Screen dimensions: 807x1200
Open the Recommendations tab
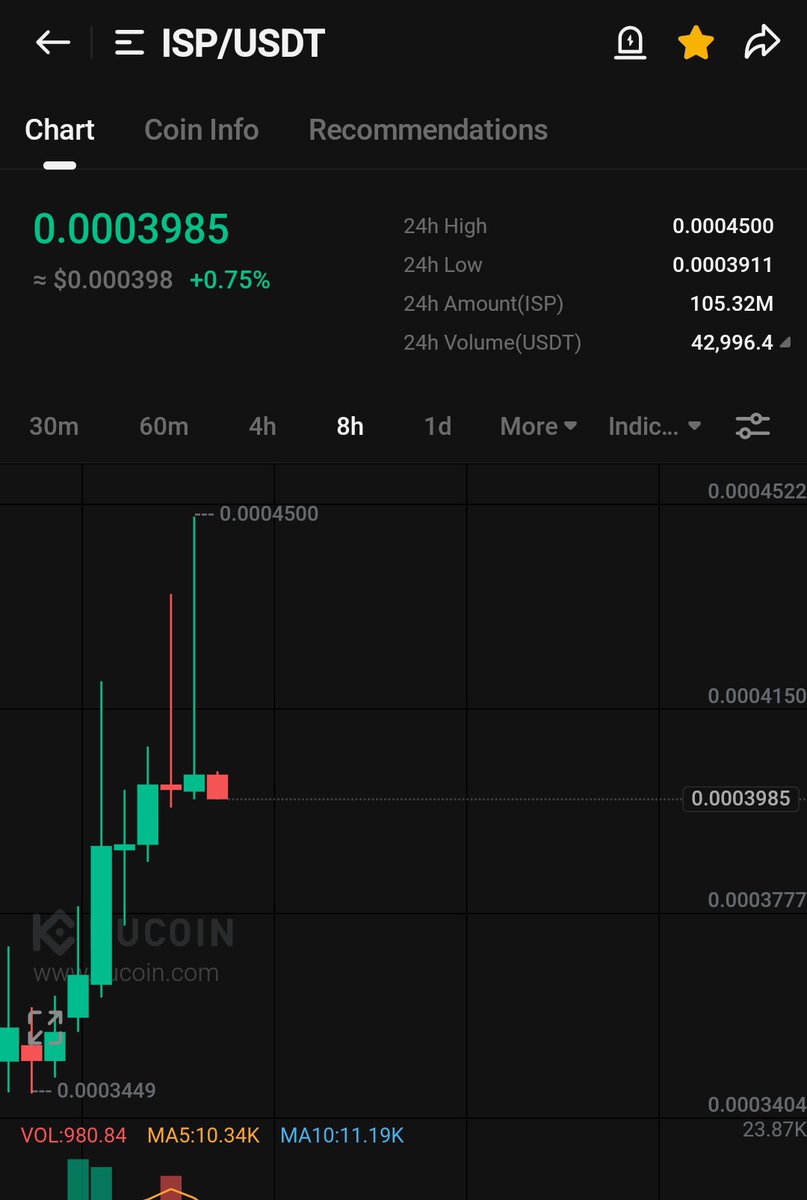pyautogui.click(x=428, y=130)
